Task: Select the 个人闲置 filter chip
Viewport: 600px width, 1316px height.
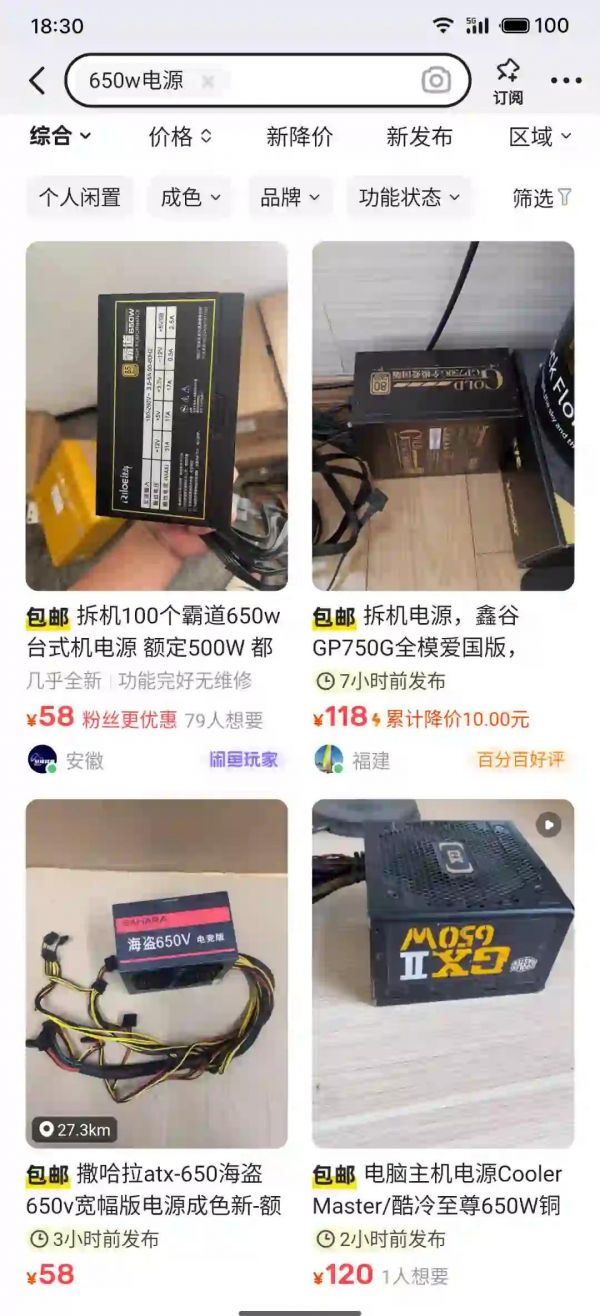Action: click(79, 197)
